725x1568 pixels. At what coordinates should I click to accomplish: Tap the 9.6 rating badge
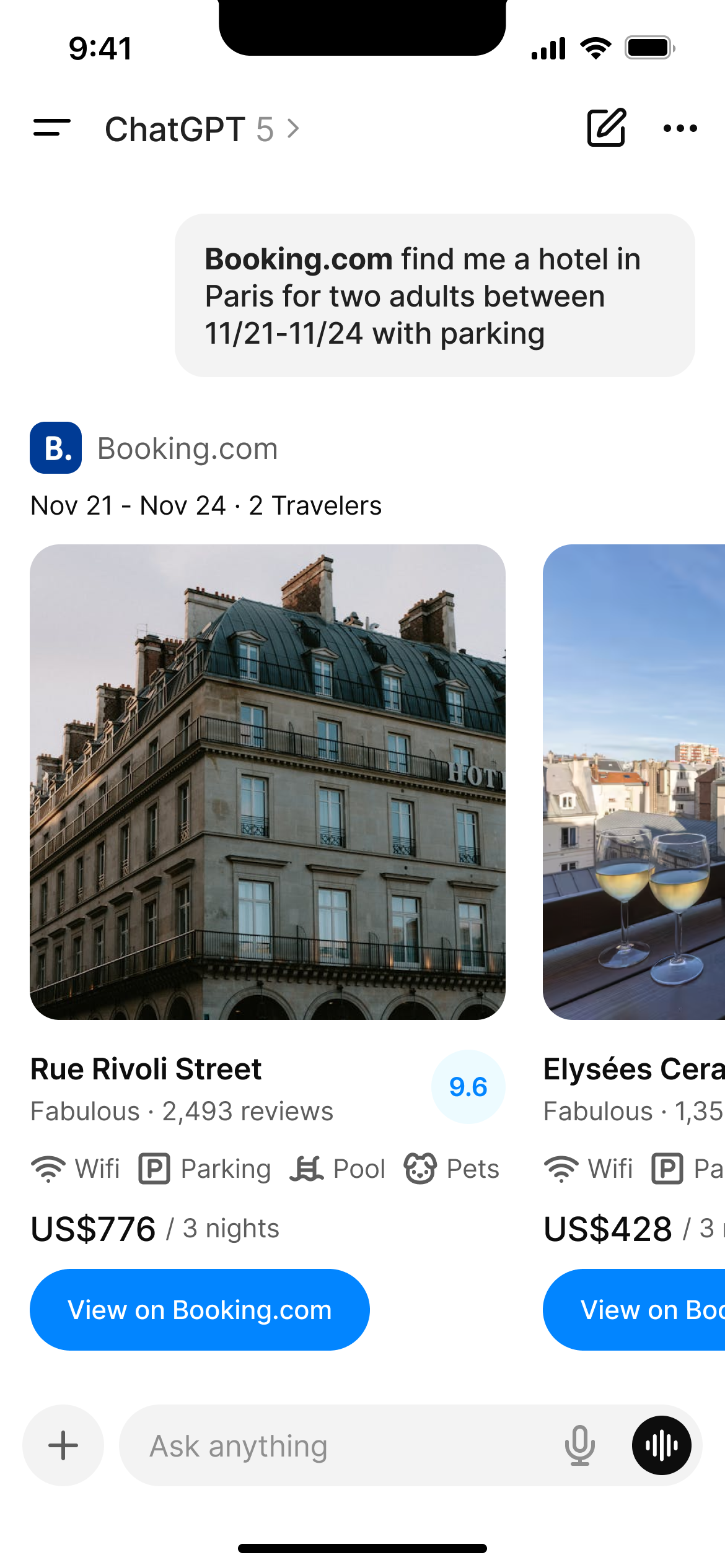point(468,1086)
